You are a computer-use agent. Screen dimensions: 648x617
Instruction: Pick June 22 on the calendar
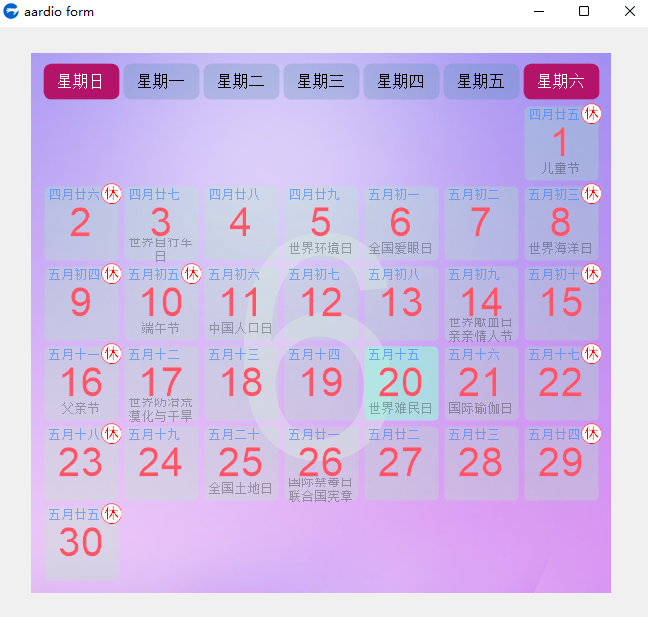pyautogui.click(x=561, y=383)
